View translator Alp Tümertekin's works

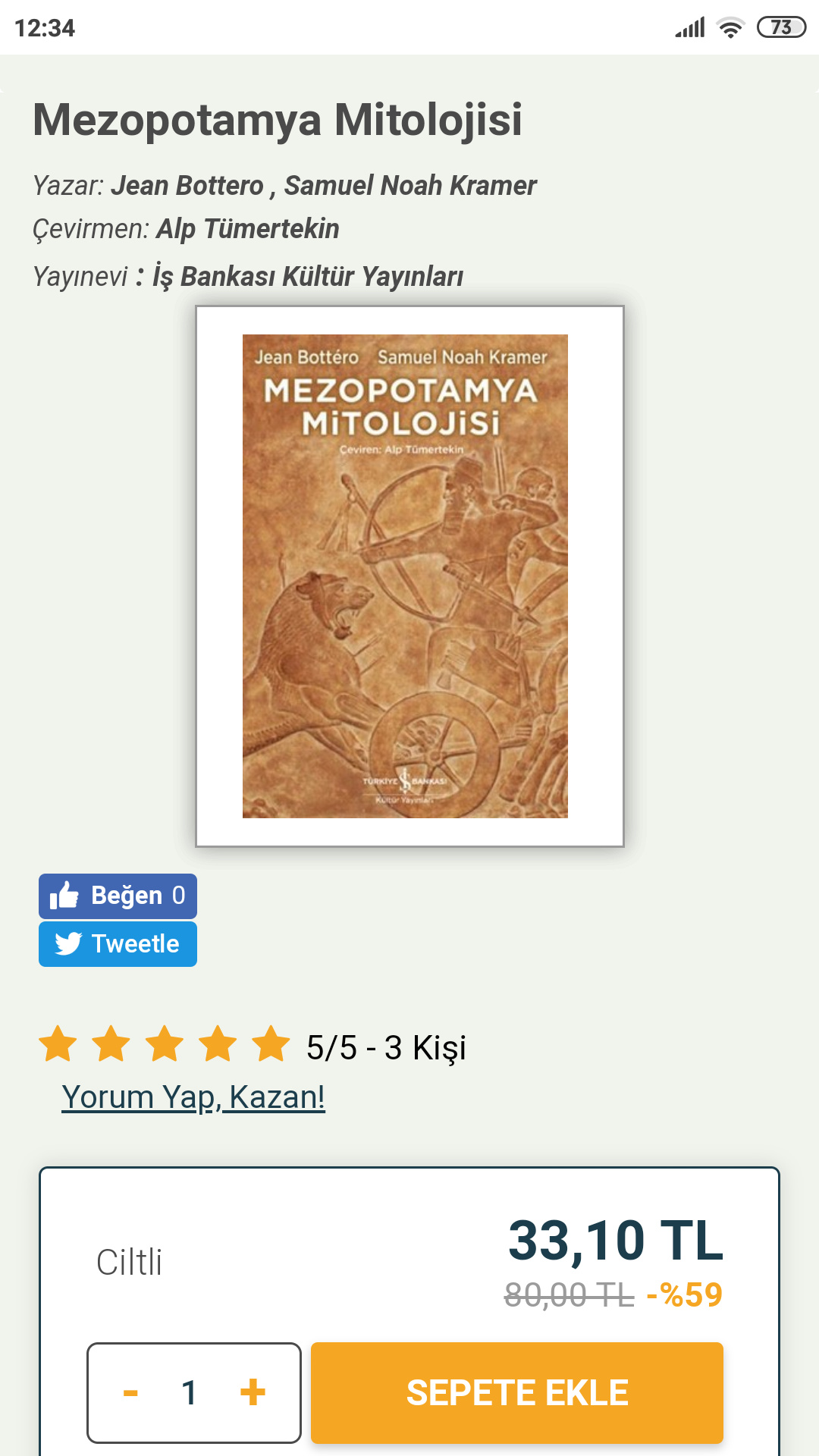(x=248, y=229)
